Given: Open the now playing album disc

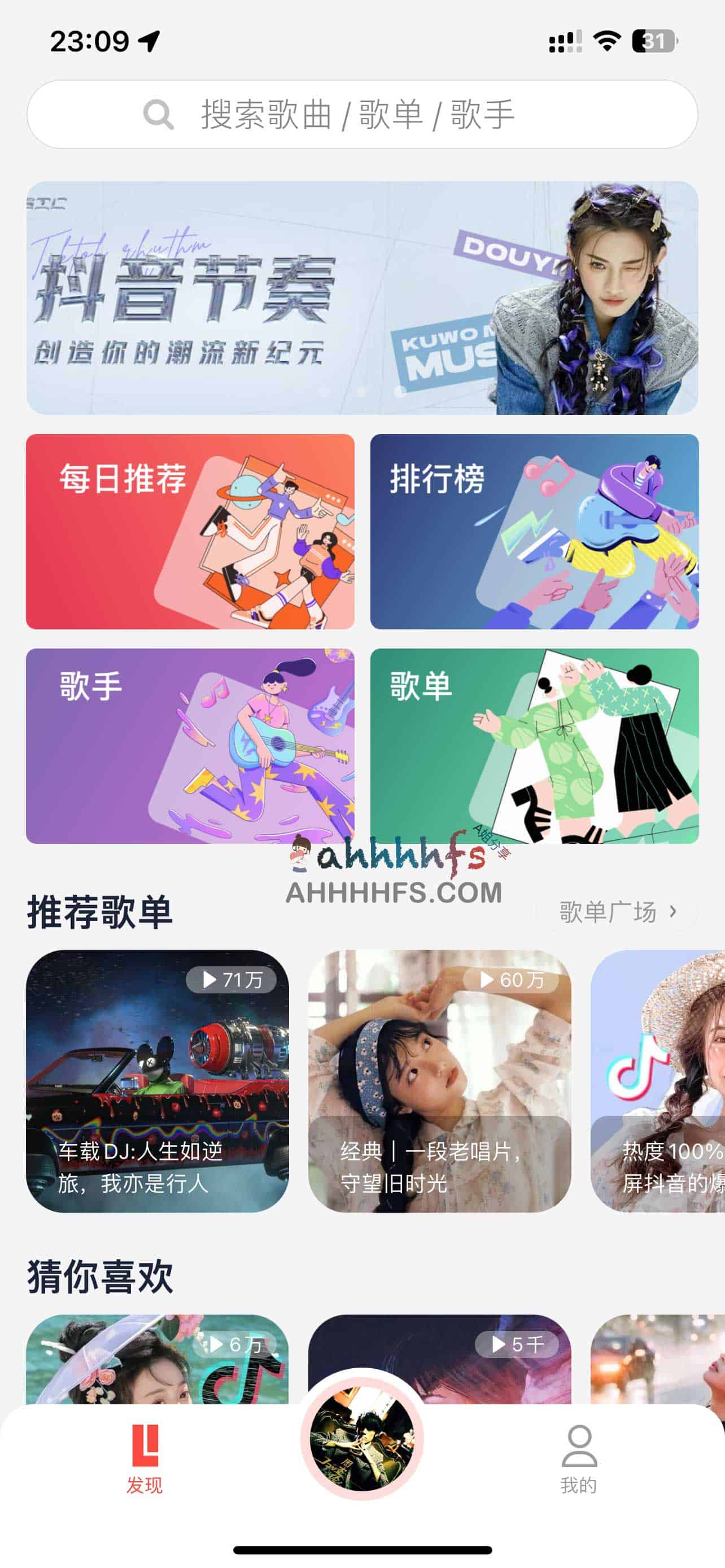Looking at the screenshot, I should click(361, 1439).
